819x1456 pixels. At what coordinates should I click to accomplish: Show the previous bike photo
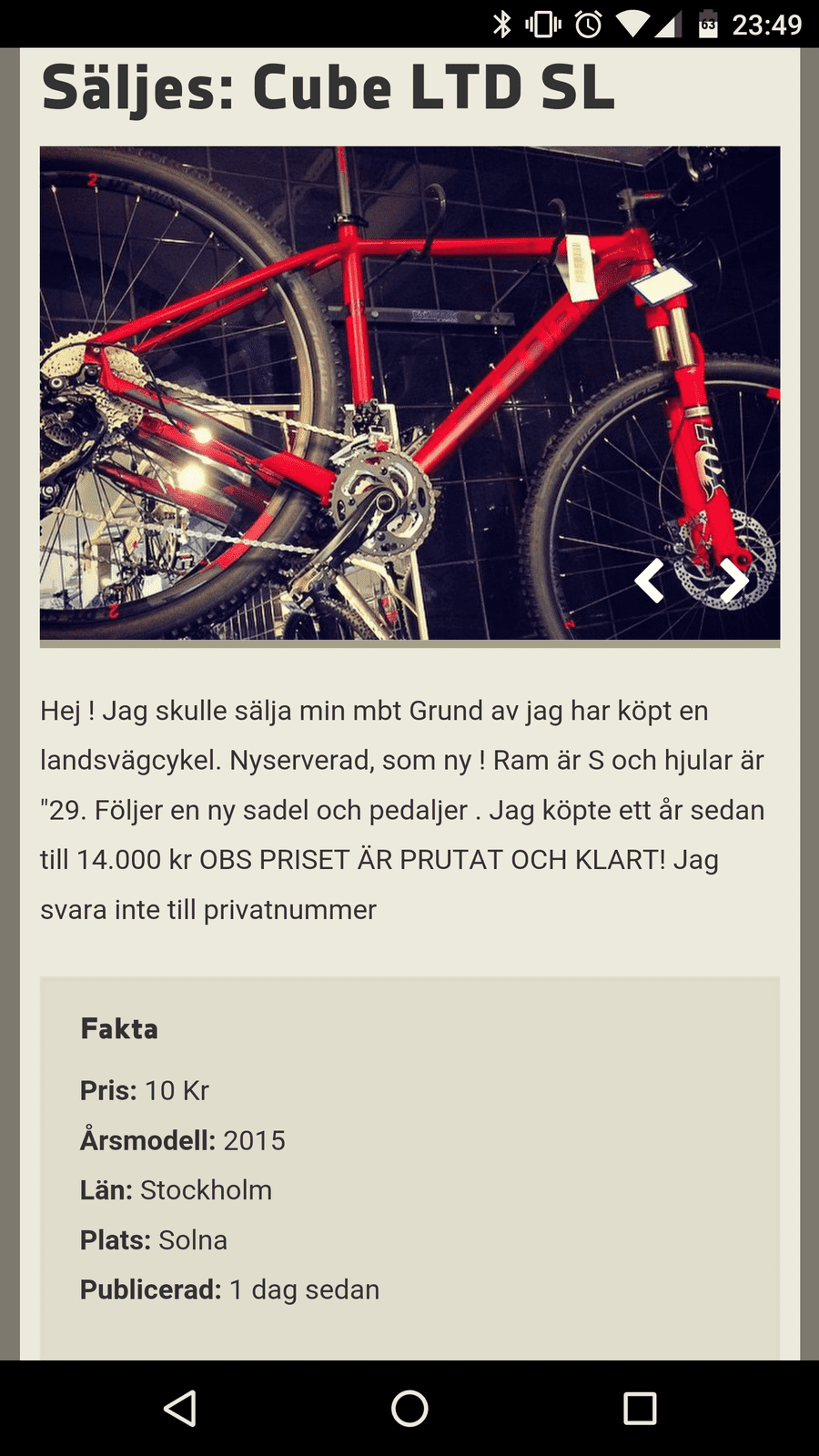[649, 581]
